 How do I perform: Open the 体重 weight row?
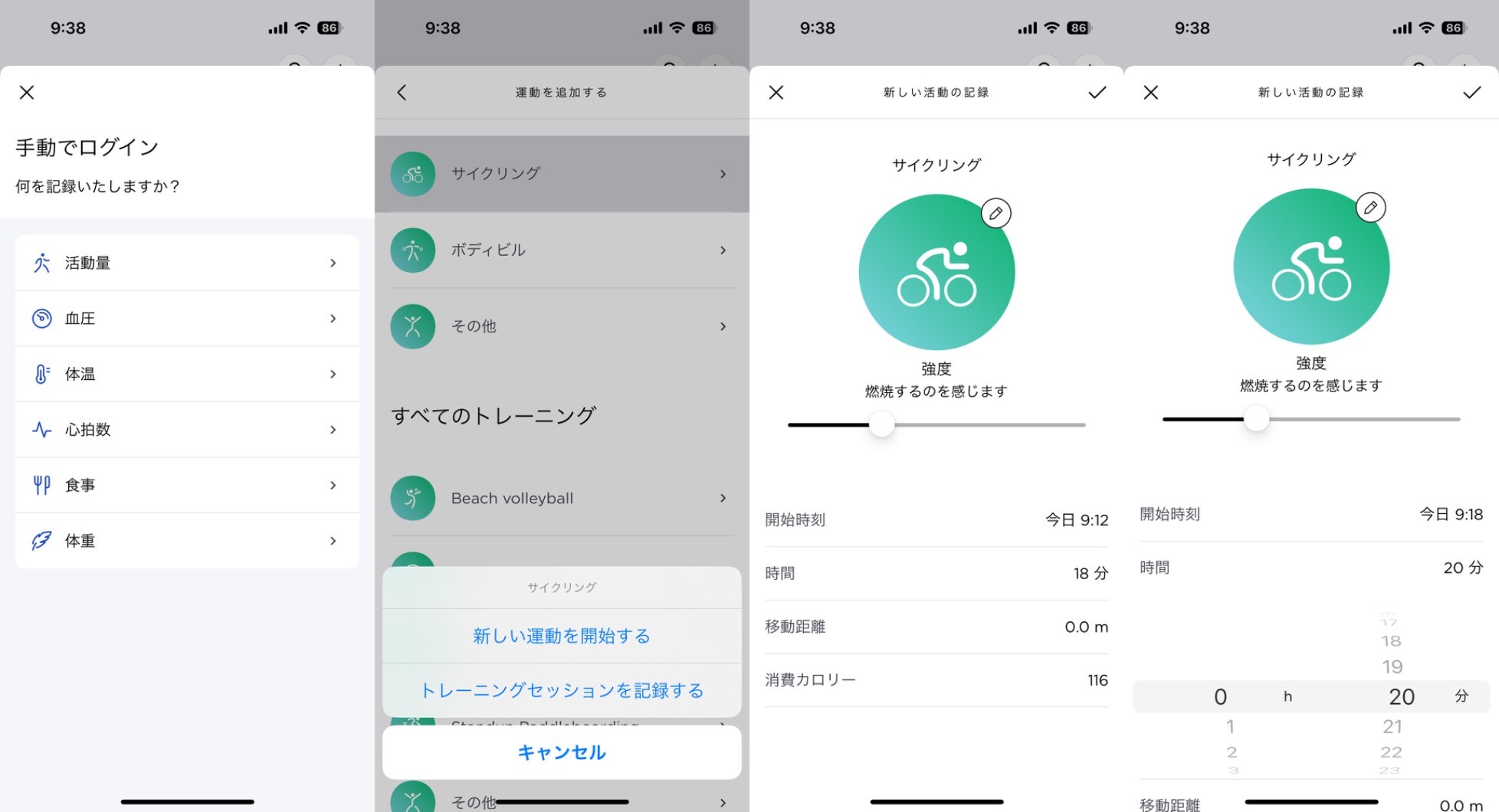tap(187, 541)
